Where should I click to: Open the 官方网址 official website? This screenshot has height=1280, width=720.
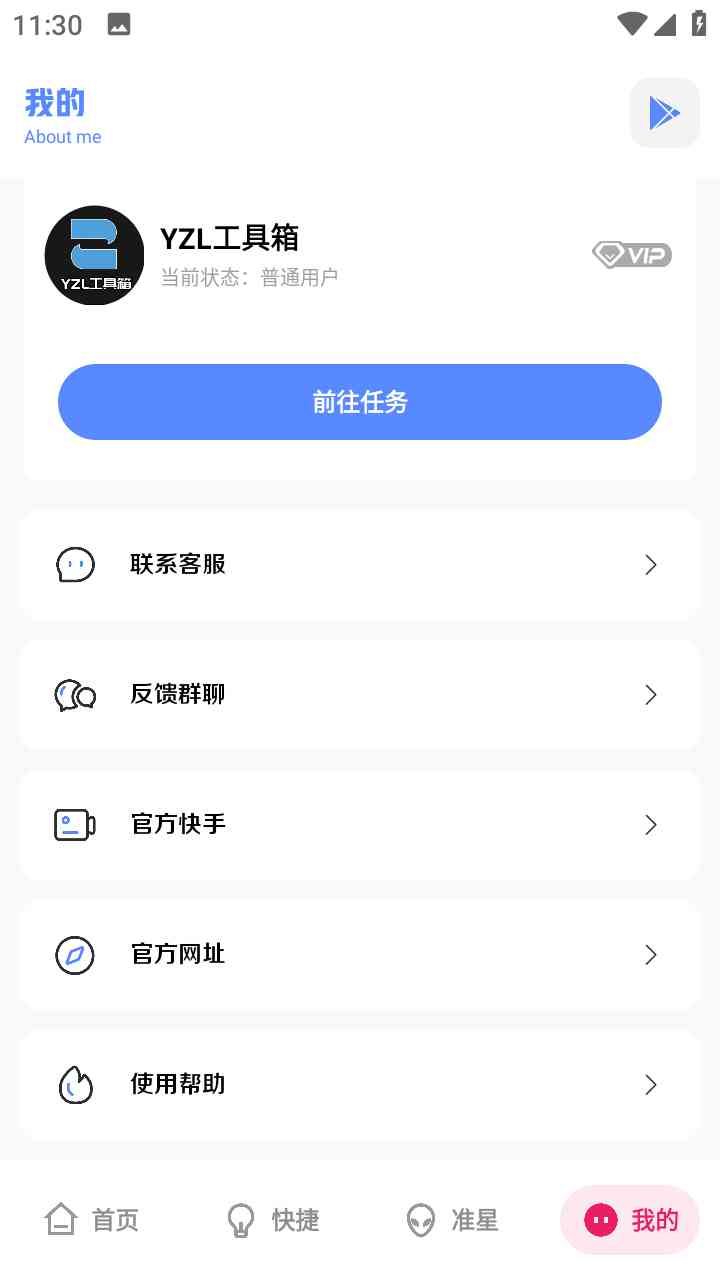(360, 955)
